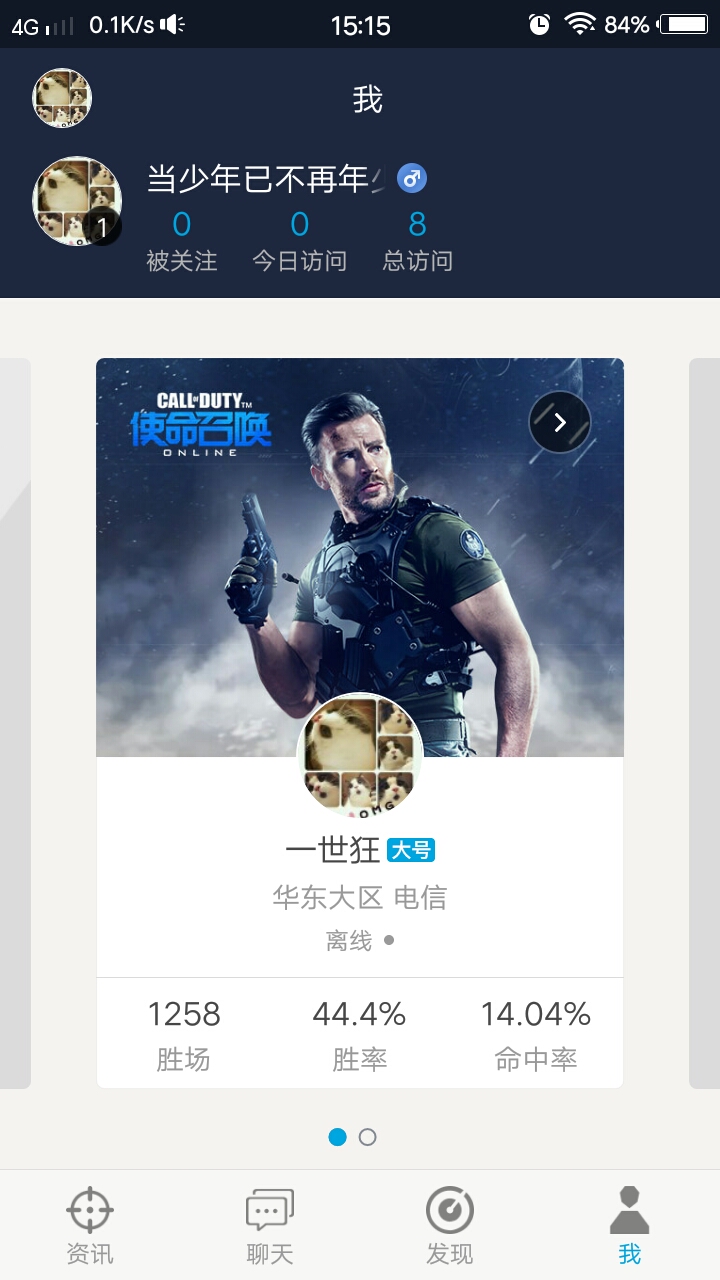720x1280 pixels.
Task: Select the second page indicator dot
Action: point(367,1137)
